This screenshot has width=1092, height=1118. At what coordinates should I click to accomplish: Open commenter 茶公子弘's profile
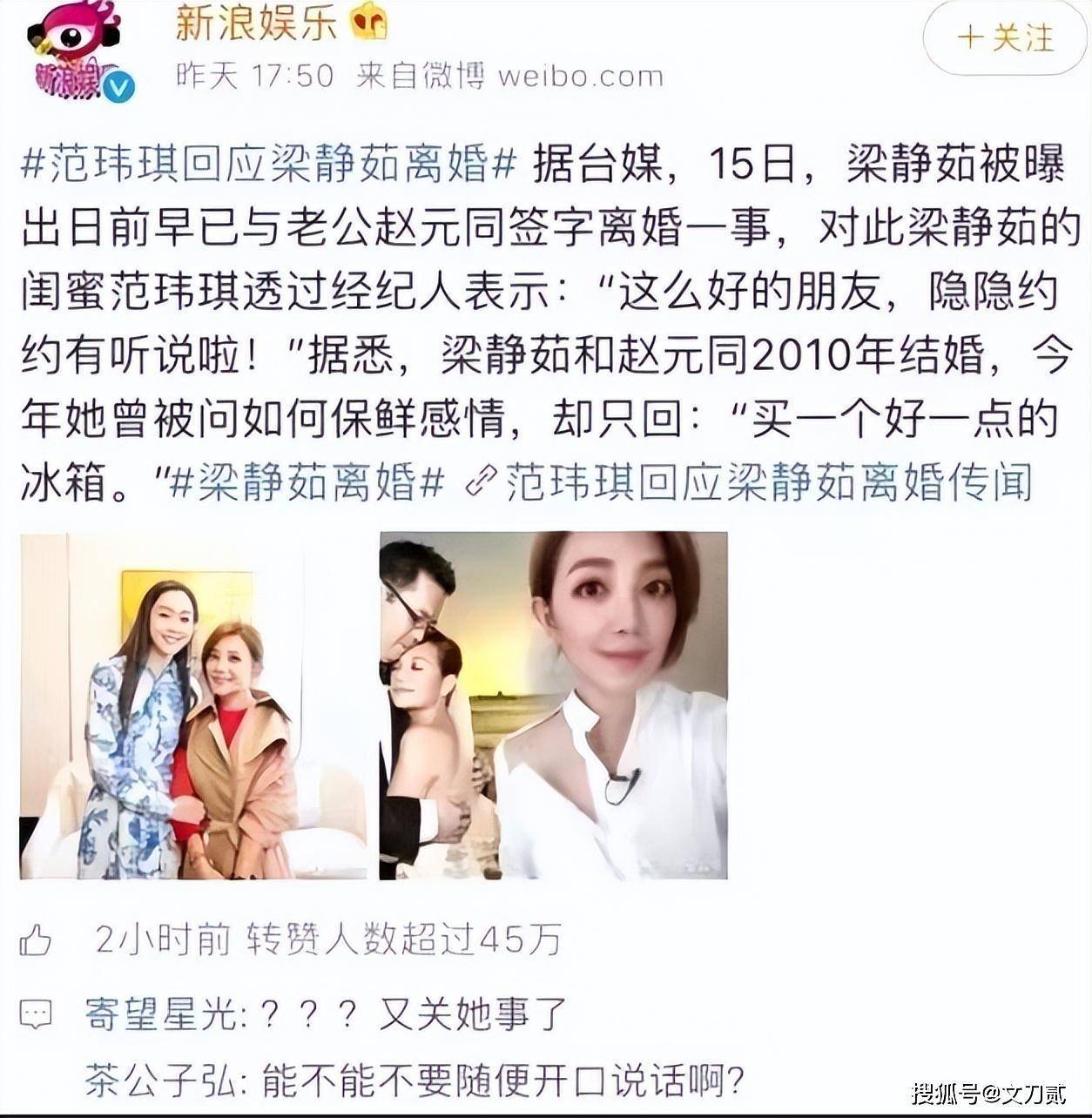159,1081
